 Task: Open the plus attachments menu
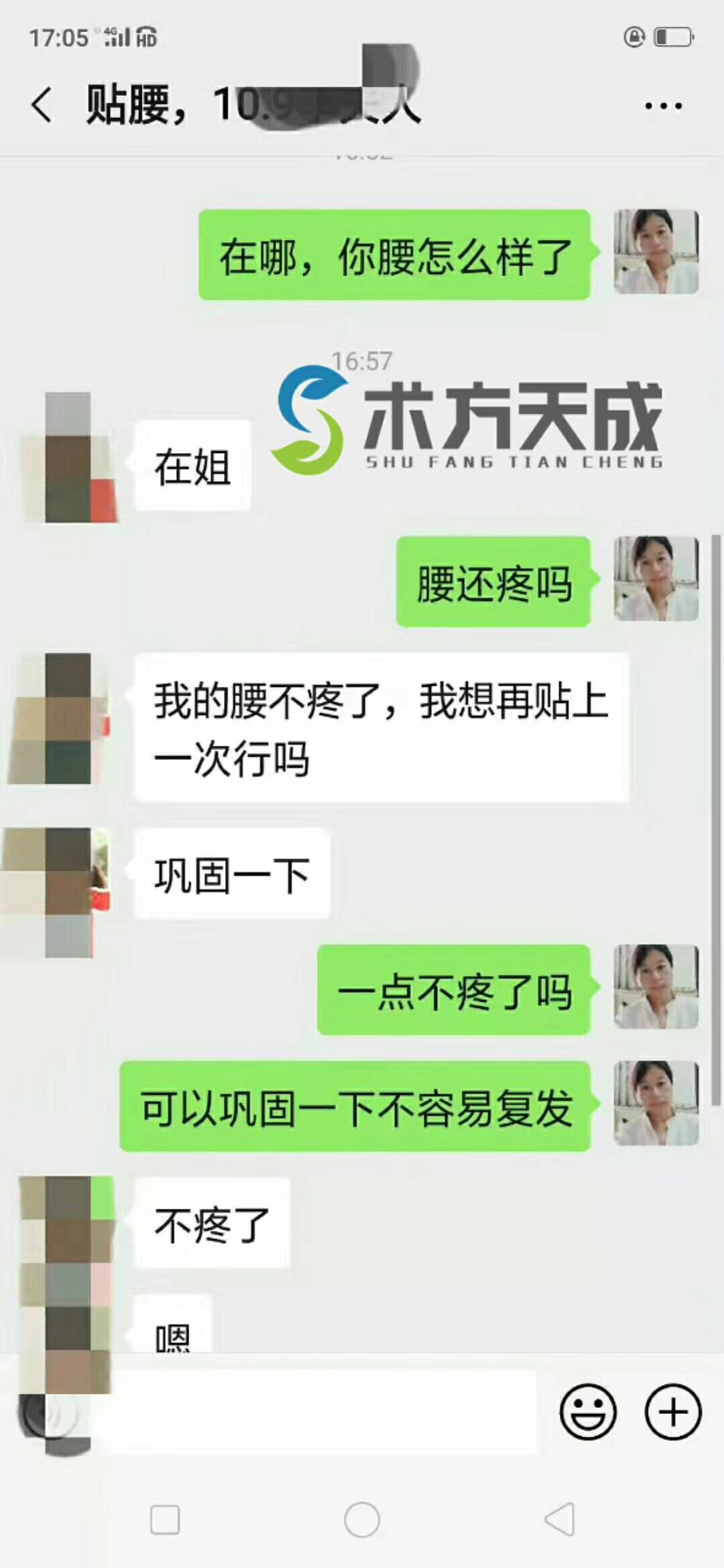click(x=673, y=1411)
